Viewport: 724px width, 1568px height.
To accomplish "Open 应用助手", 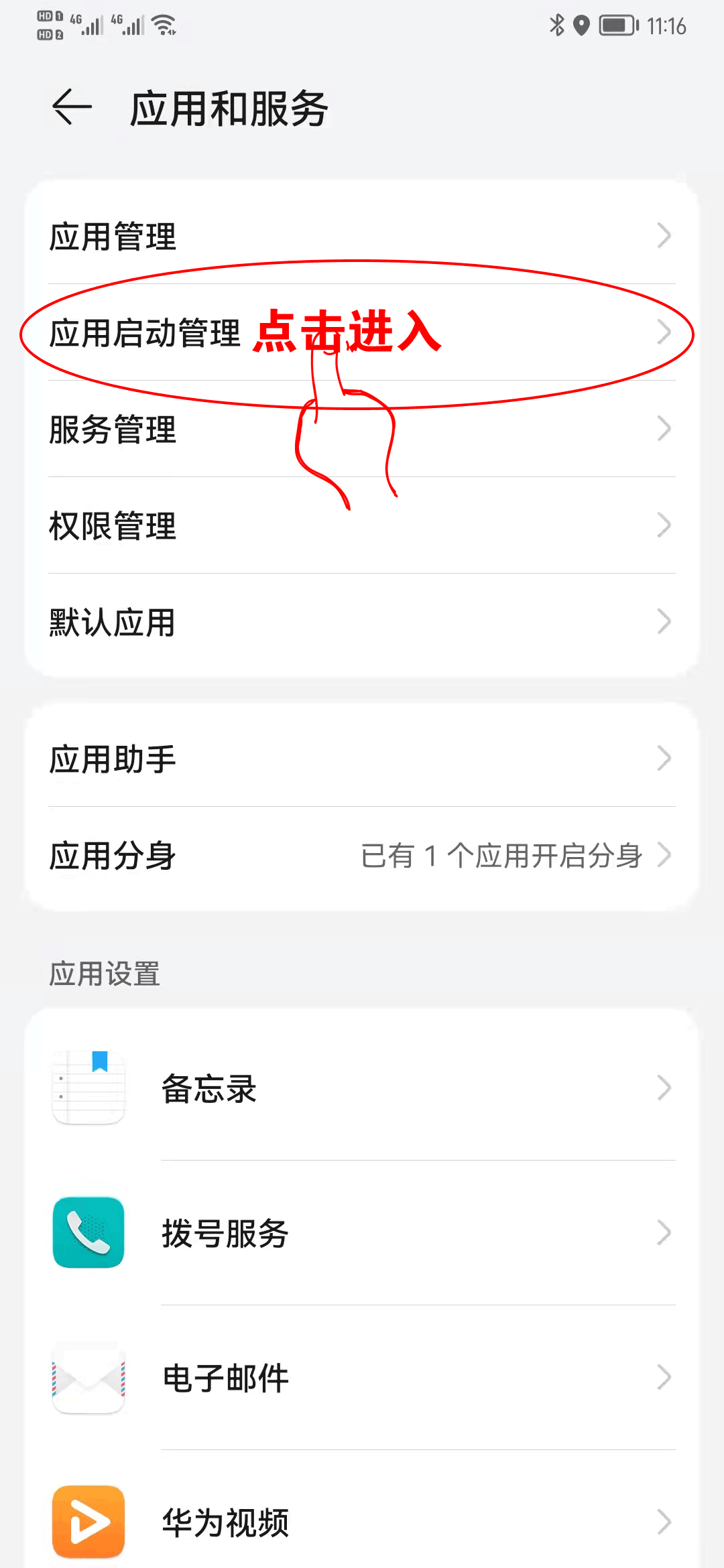I will coord(362,759).
